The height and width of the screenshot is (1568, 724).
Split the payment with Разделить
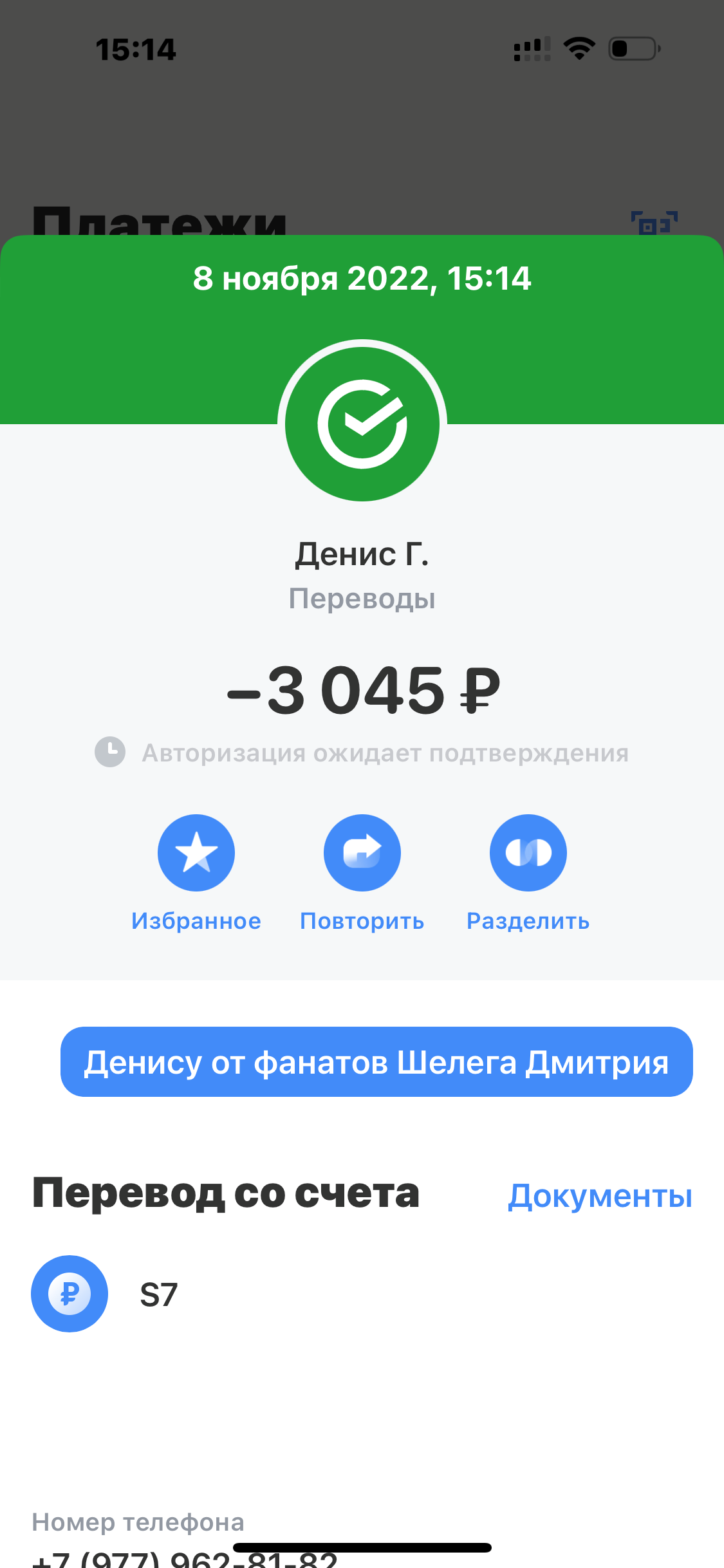(x=528, y=853)
